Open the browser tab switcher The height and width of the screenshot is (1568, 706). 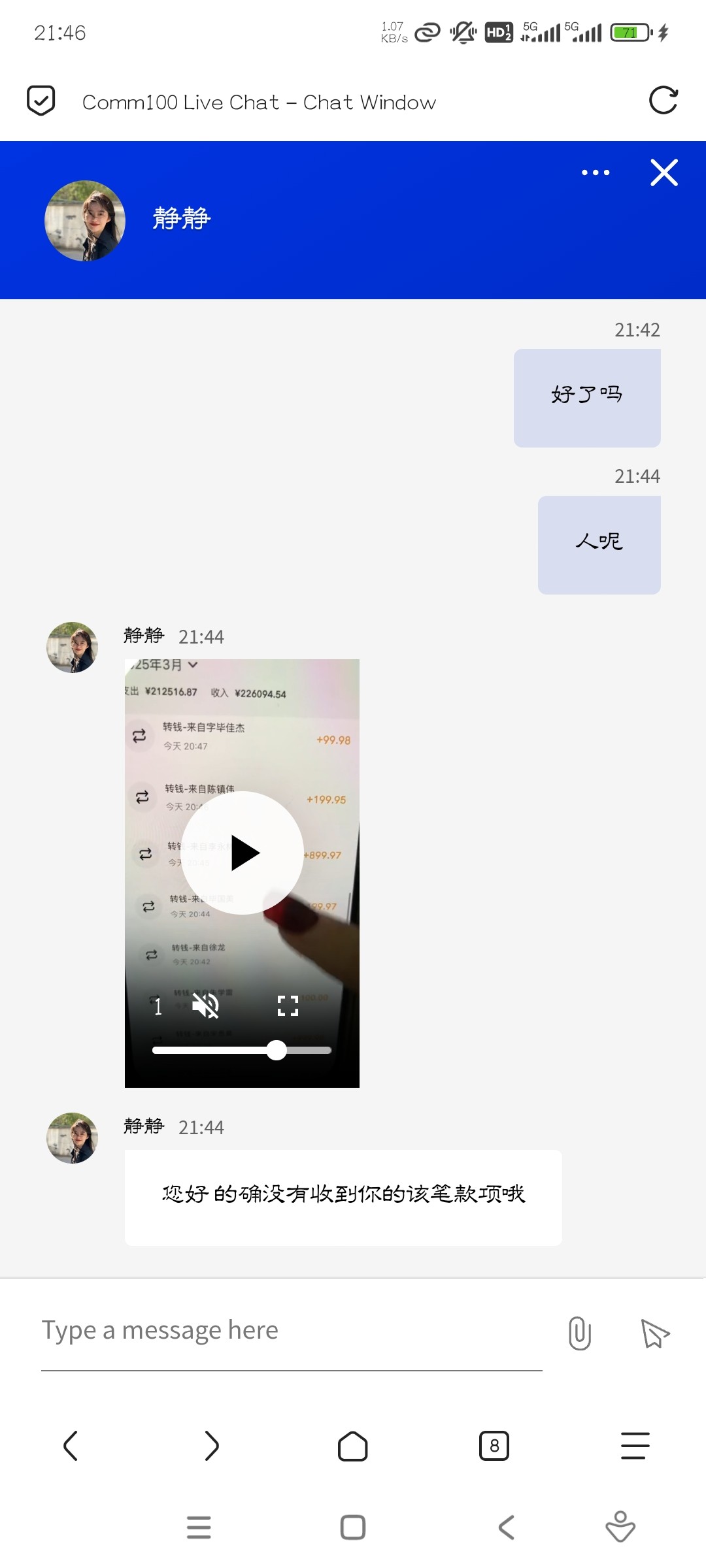point(494,1445)
